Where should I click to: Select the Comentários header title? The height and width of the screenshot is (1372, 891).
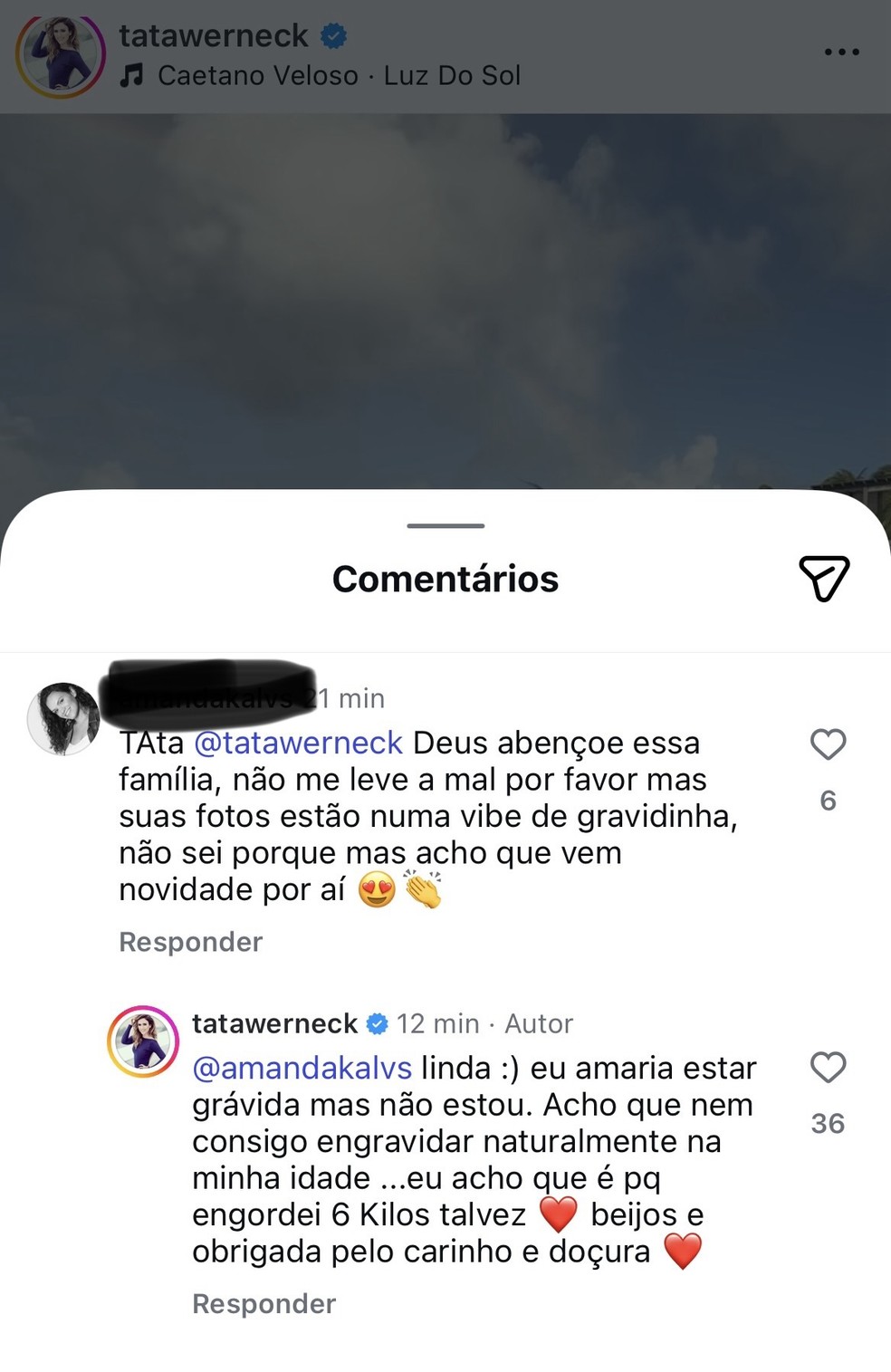point(445,579)
